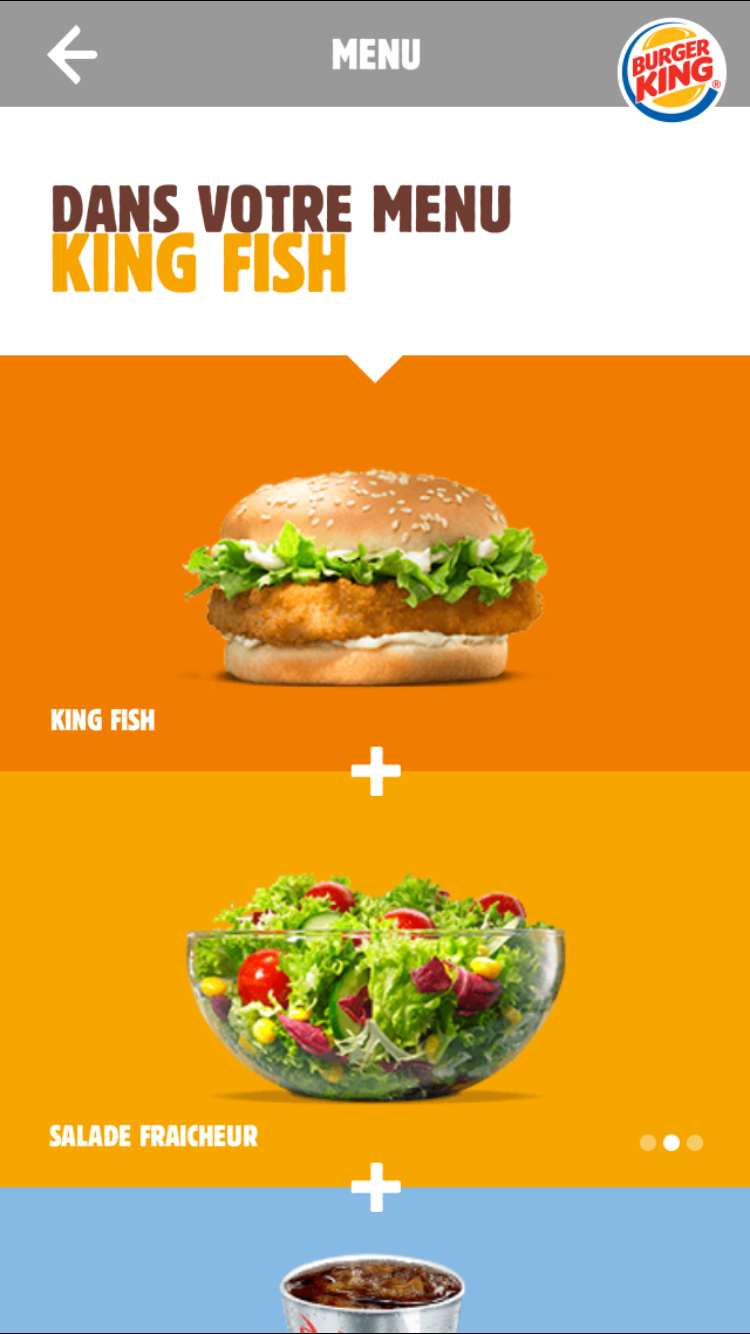Open the drink card with cola cup

372,1290
